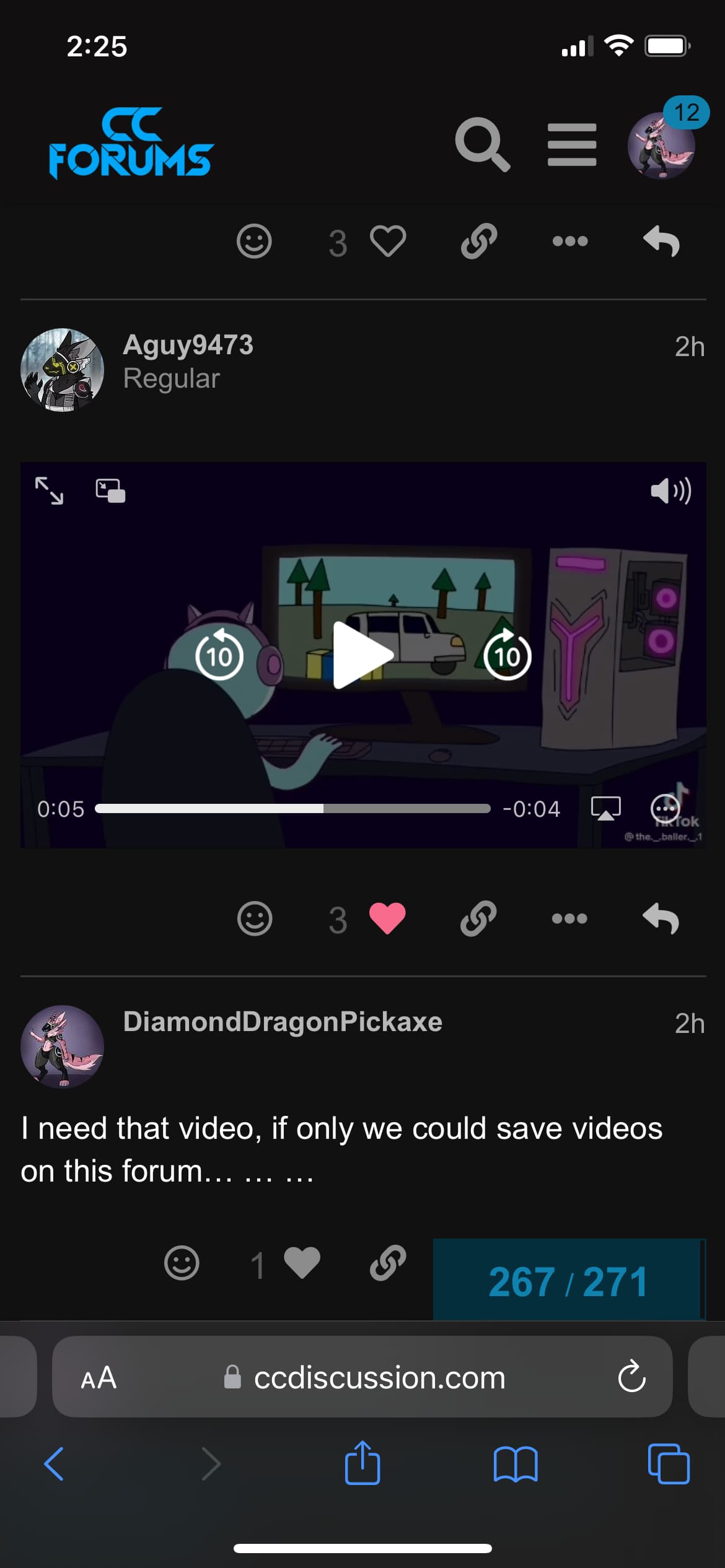The width and height of the screenshot is (725, 1568).
Task: Add emoji reaction to Aguy9473's post
Action: pos(254,918)
